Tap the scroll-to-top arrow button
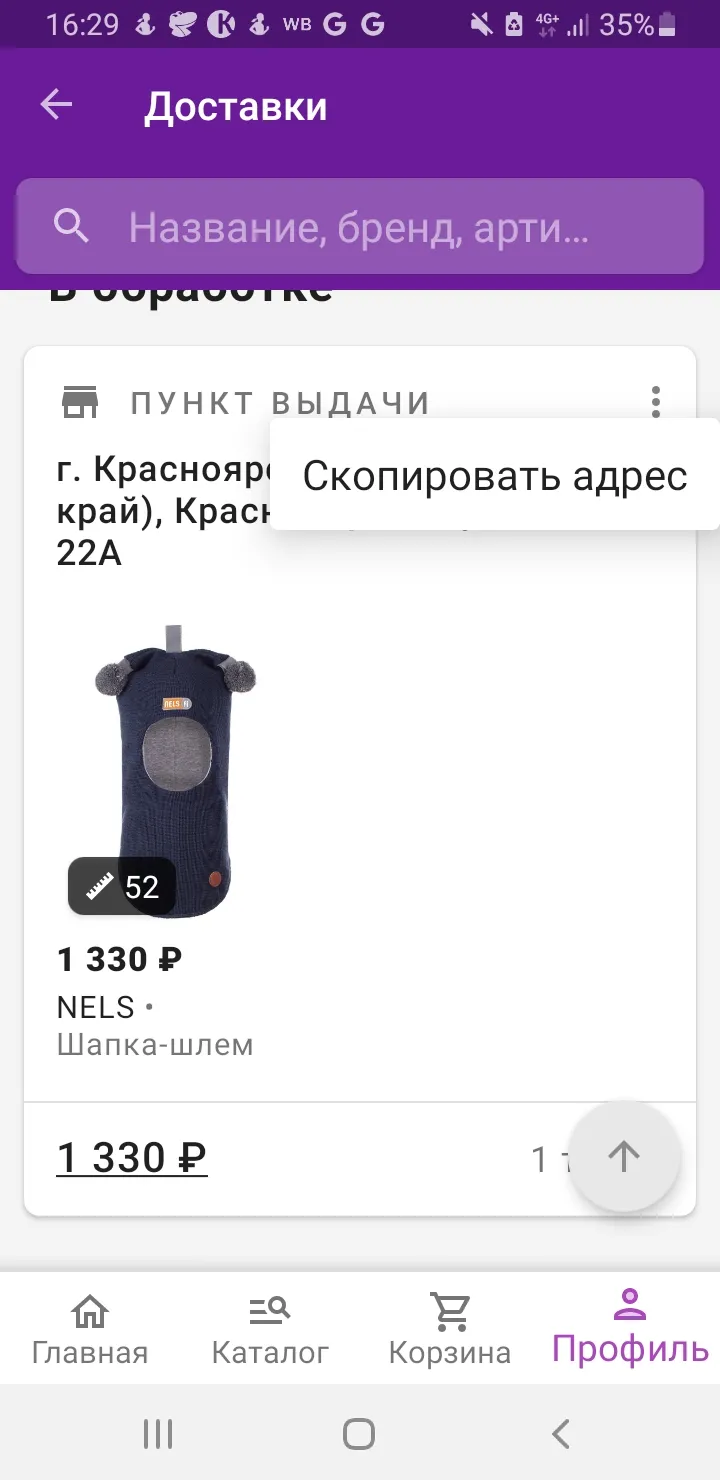 pos(624,1157)
